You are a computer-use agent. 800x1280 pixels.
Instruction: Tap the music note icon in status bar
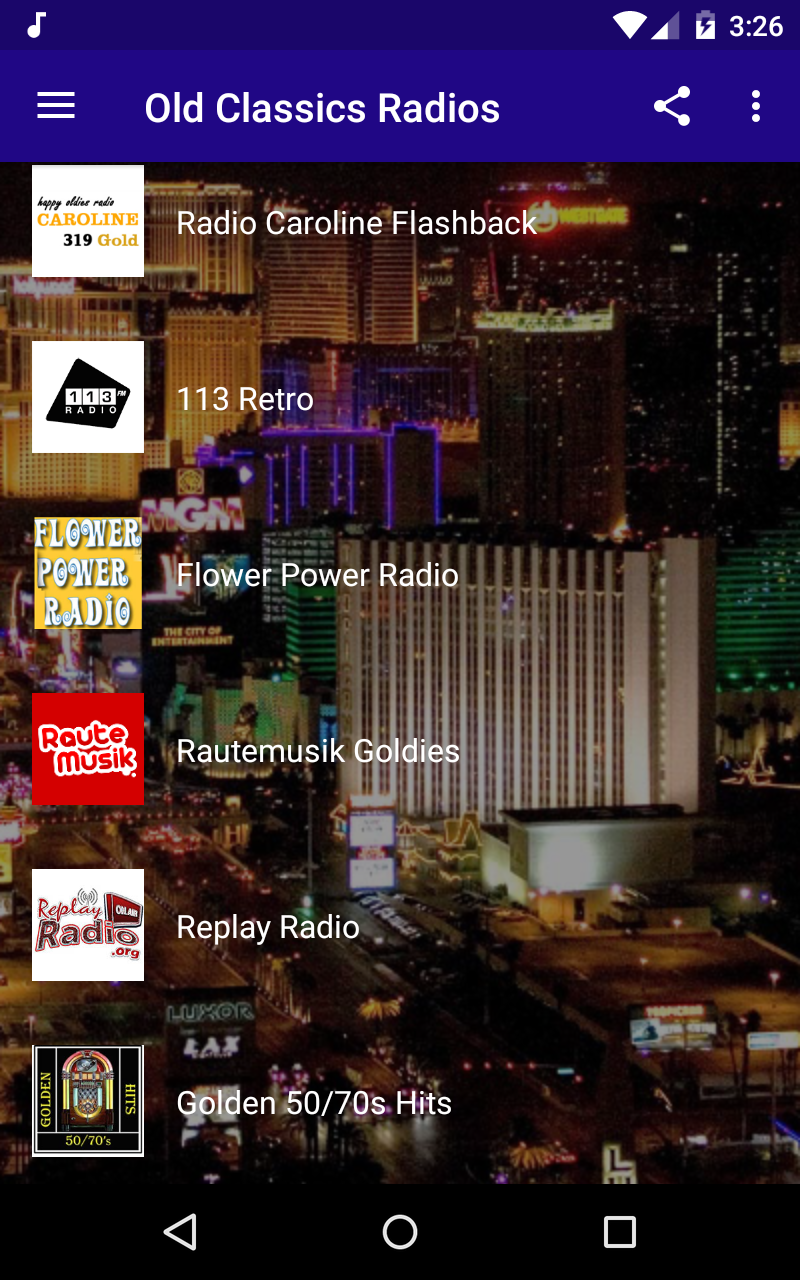click(x=35, y=25)
